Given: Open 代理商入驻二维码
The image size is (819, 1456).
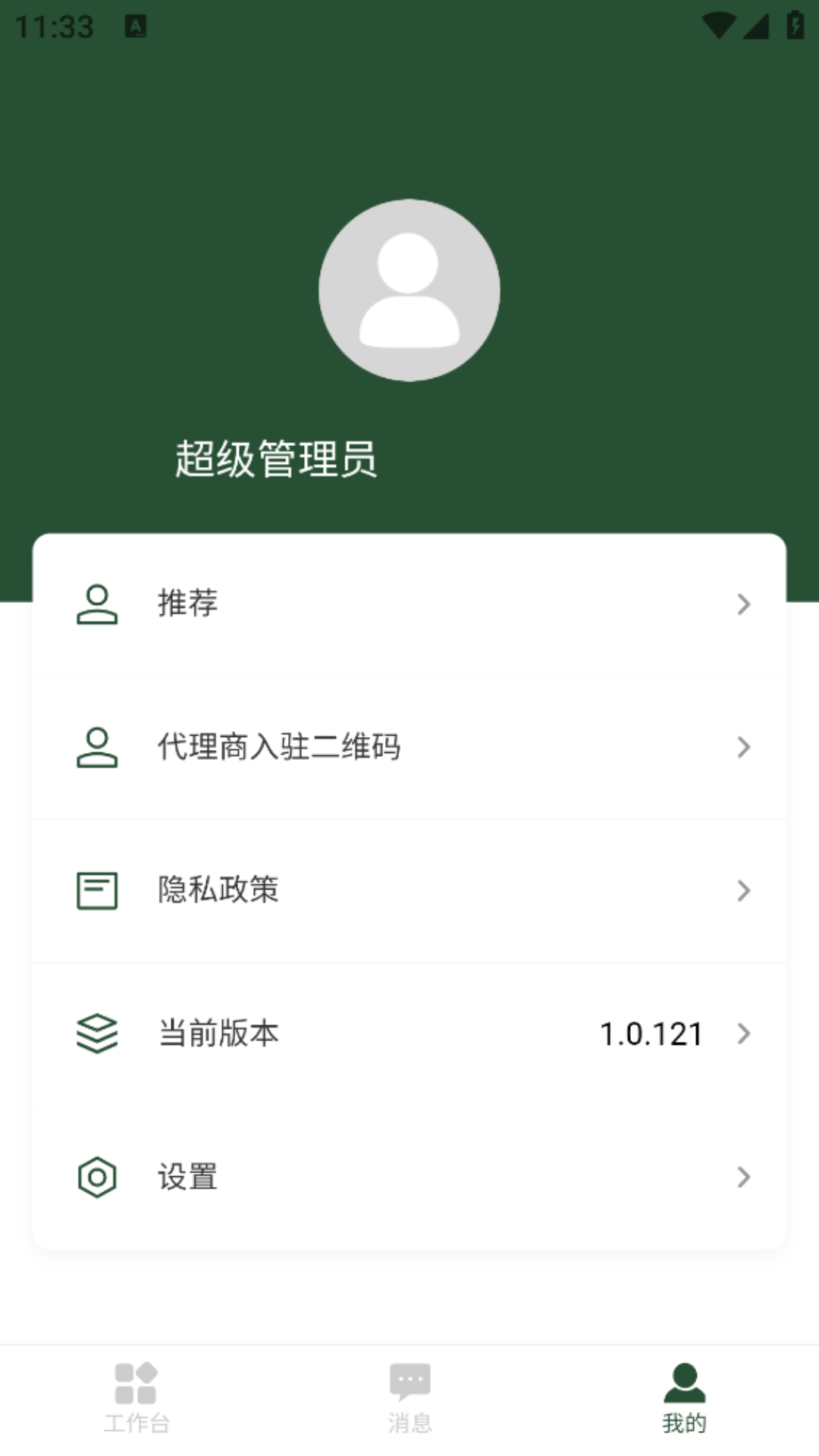Looking at the screenshot, I should pos(409,747).
